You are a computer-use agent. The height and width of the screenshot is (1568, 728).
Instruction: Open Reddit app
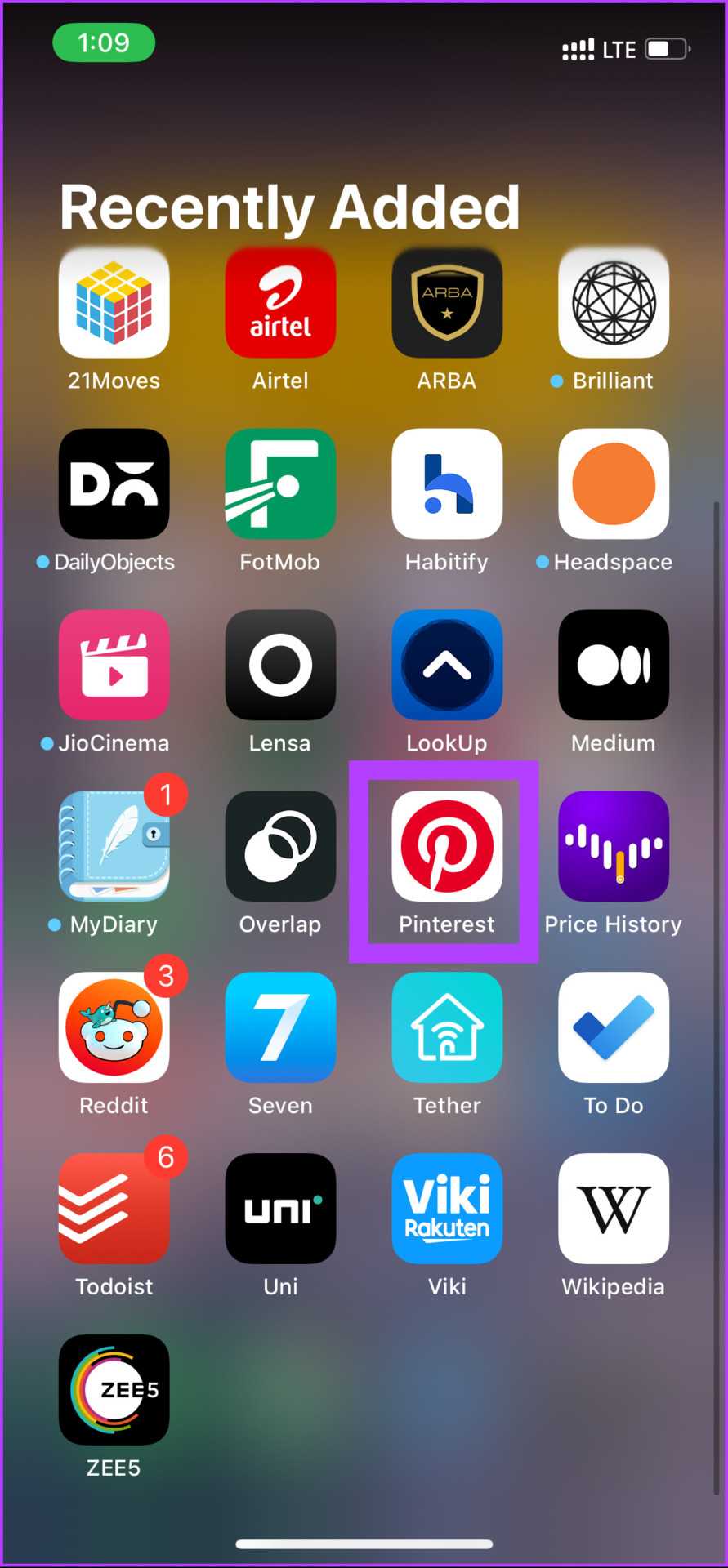(x=114, y=1027)
